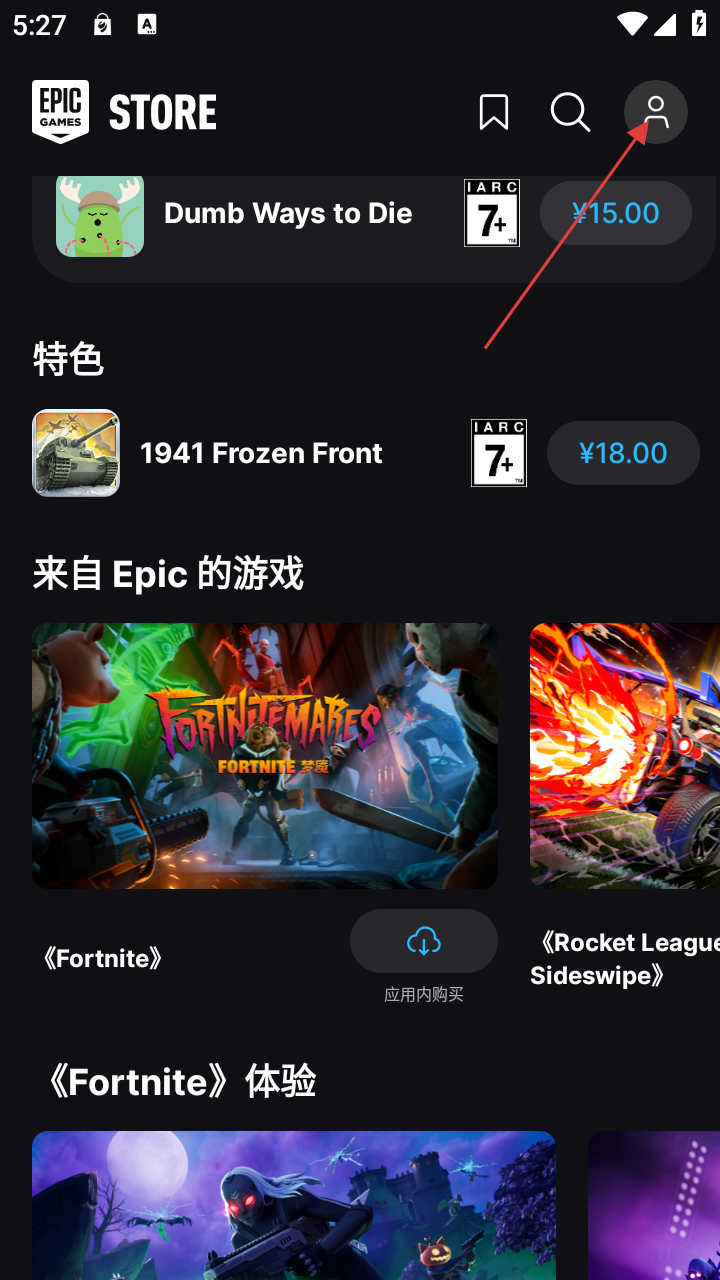Open the Fortnitemares Fortnite banner
Screen dimensions: 720x1280
(265, 755)
